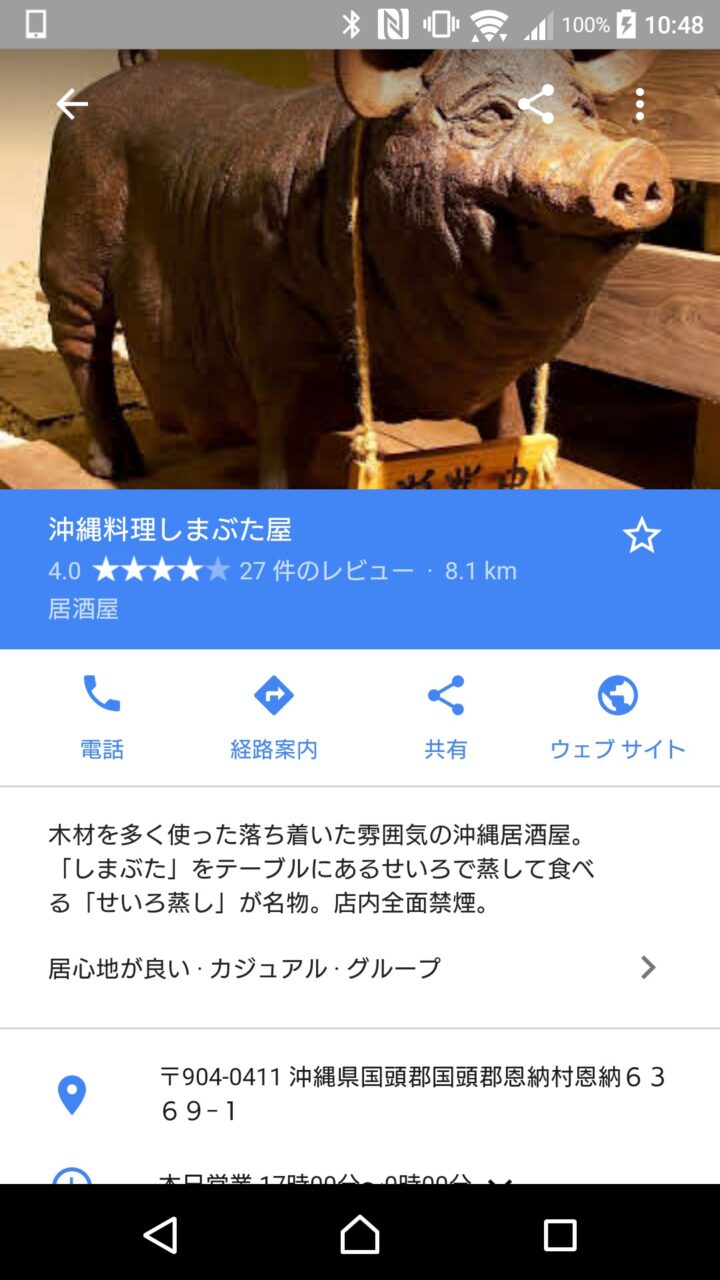Tap the 共有 share button
The image size is (720, 1280).
click(x=445, y=716)
